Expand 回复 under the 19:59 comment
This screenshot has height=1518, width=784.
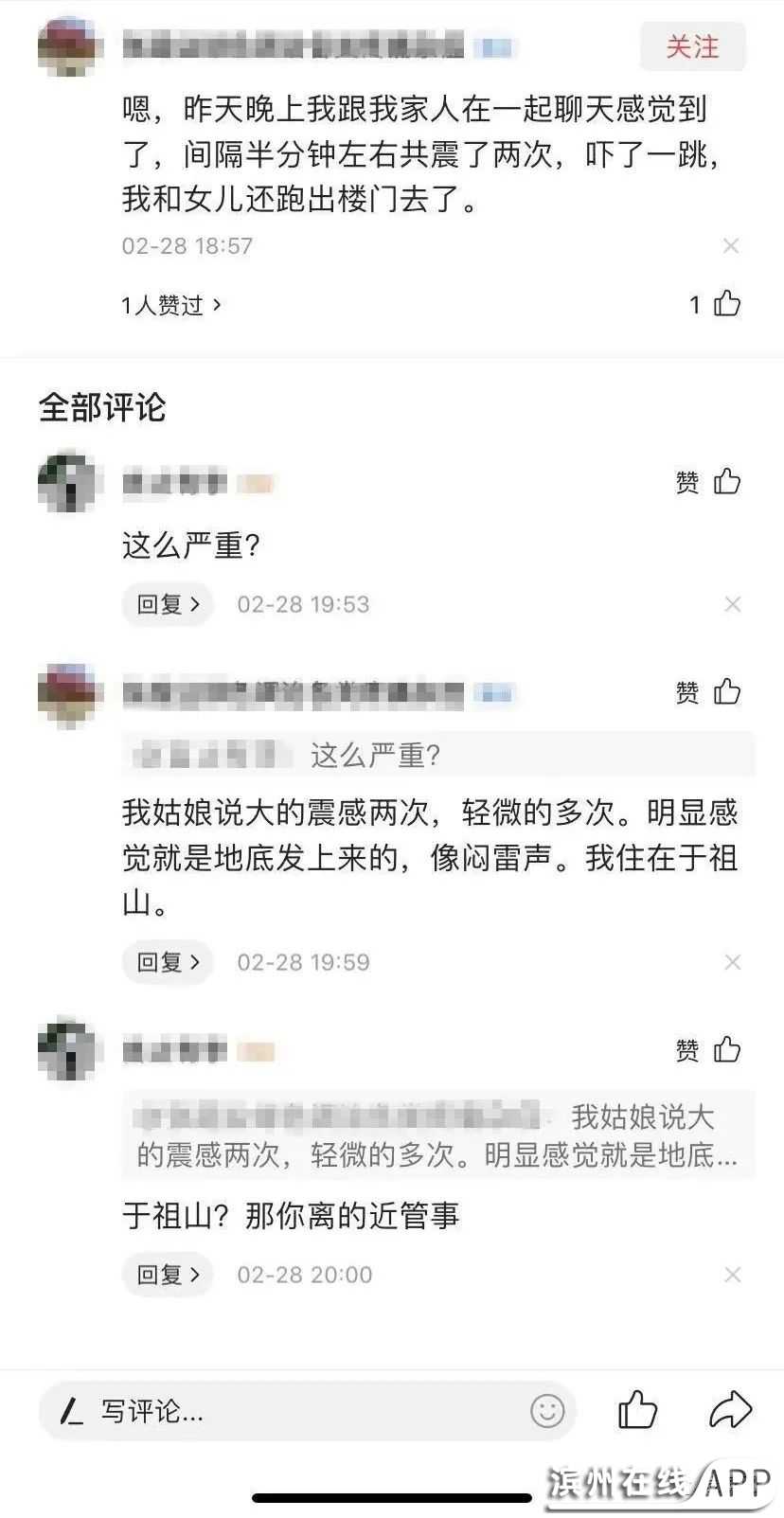167,961
